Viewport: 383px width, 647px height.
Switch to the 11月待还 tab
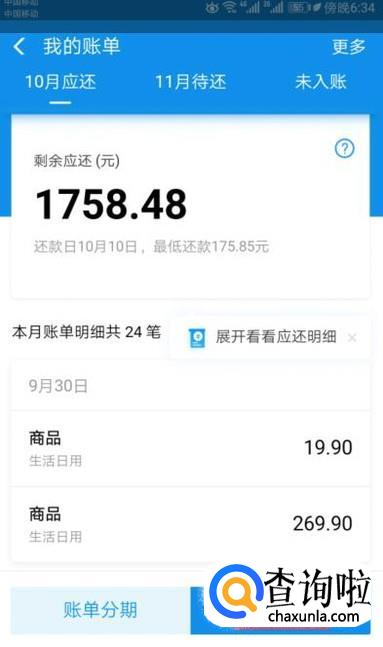(x=190, y=82)
